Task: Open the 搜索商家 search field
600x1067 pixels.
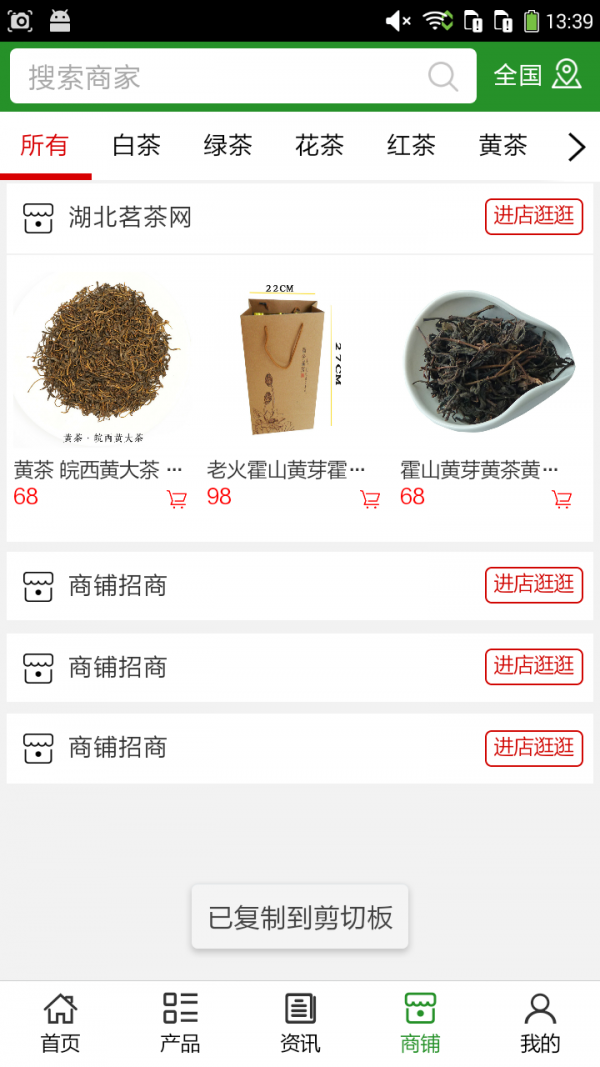Action: [220, 77]
